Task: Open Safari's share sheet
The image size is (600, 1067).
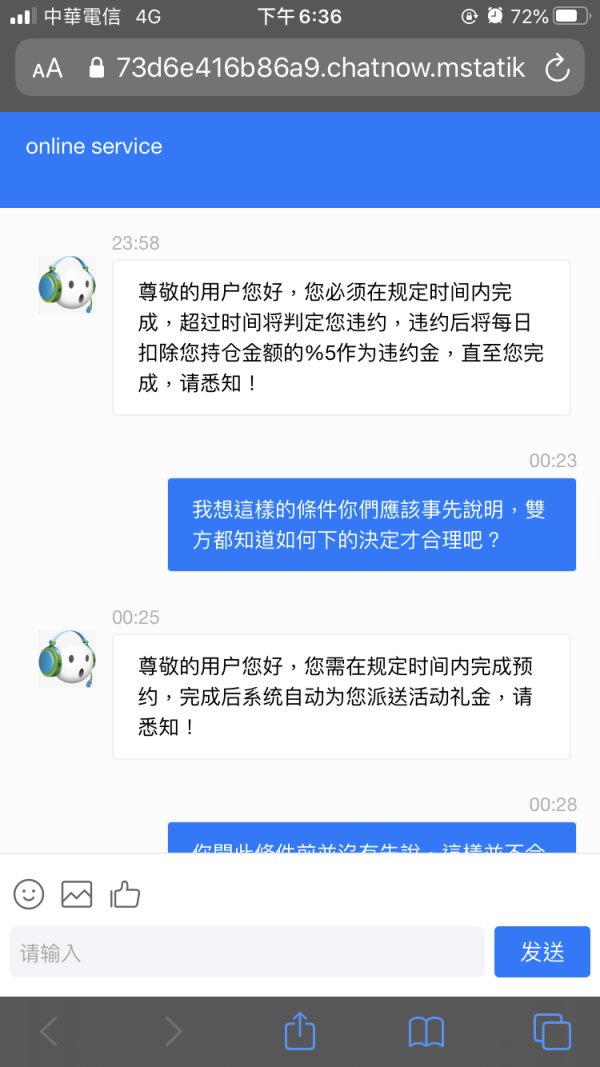Action: point(300,1032)
